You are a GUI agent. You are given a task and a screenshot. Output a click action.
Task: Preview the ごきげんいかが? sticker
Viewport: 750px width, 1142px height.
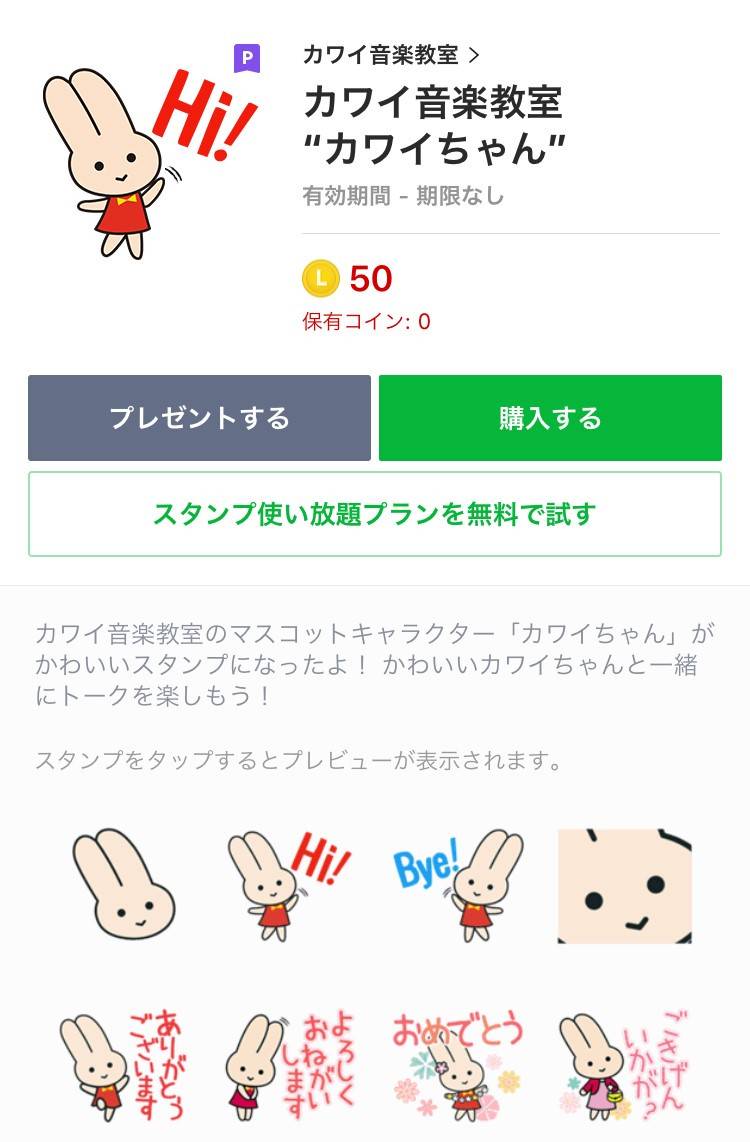click(624, 1066)
